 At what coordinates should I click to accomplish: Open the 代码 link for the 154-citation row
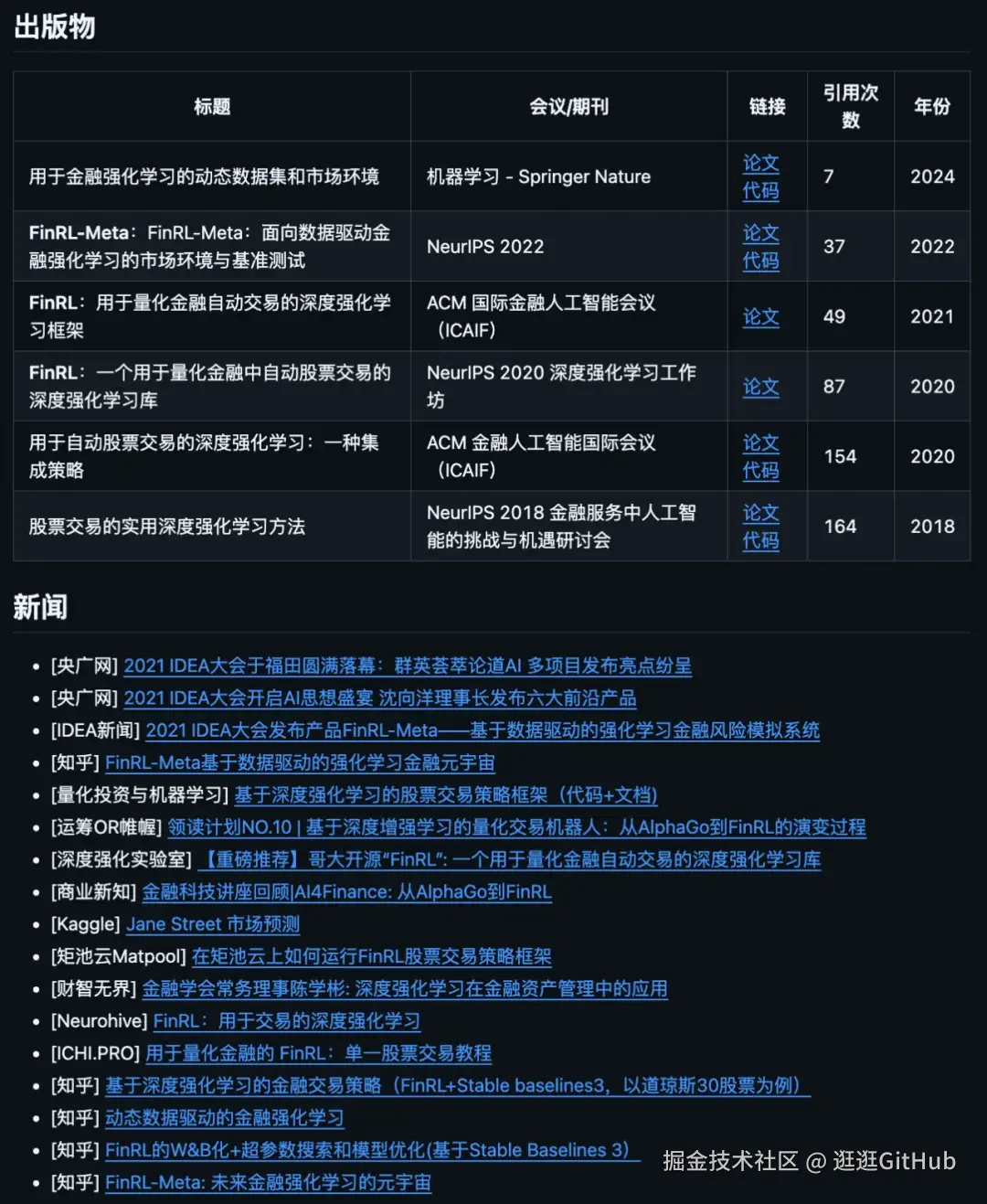pyautogui.click(x=760, y=471)
